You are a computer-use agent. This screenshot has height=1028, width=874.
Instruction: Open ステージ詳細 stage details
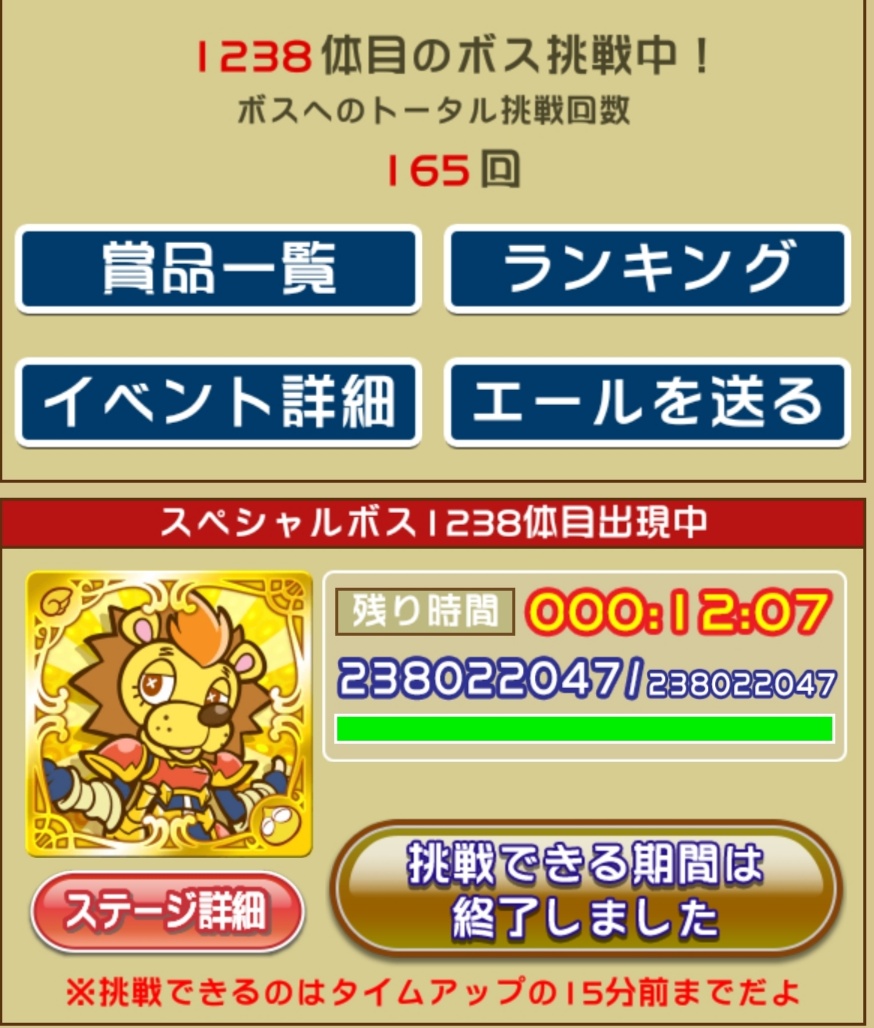(x=167, y=911)
